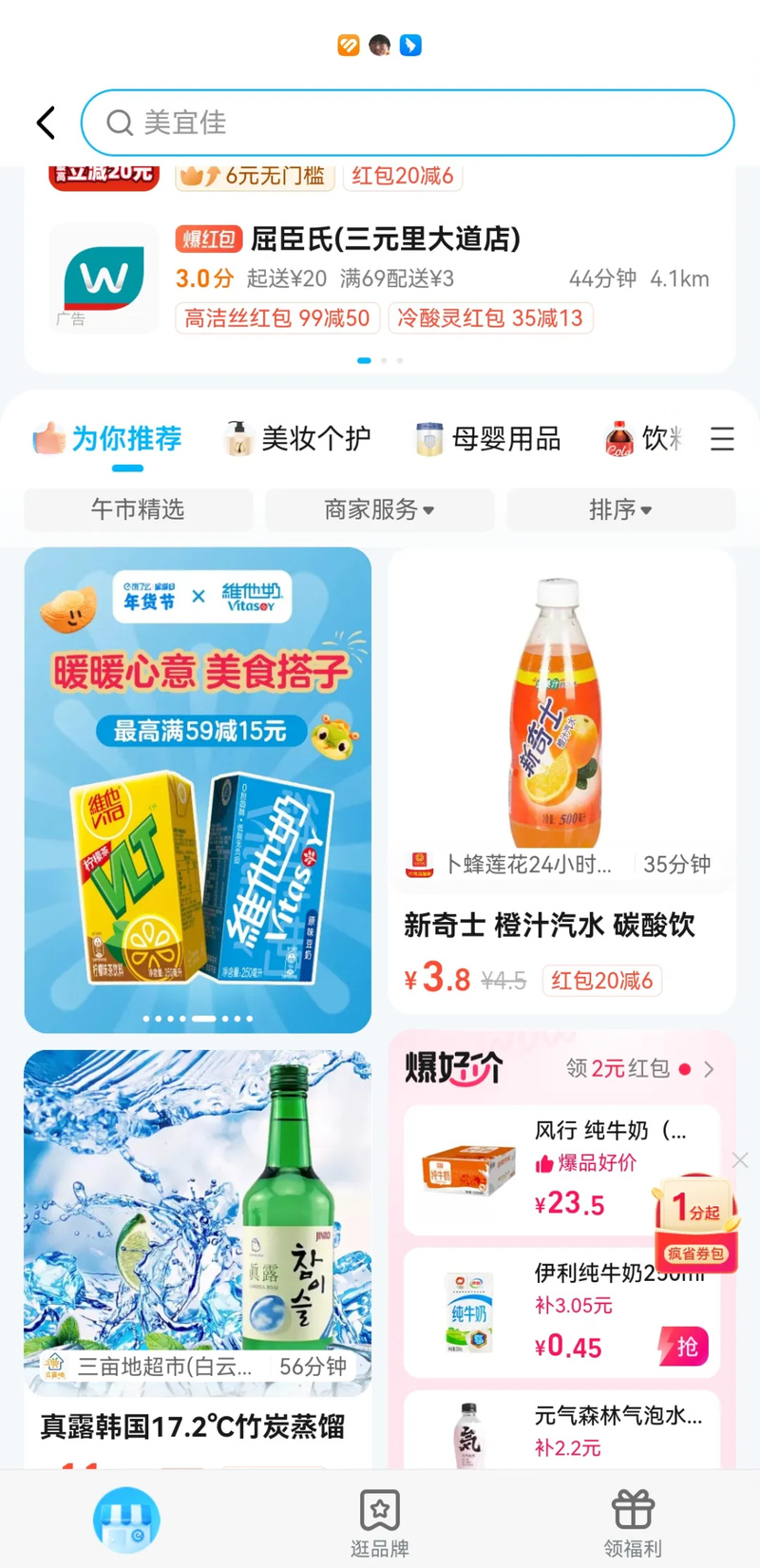
Task: Open the 真露韩国 soju product card
Action: 198,1254
